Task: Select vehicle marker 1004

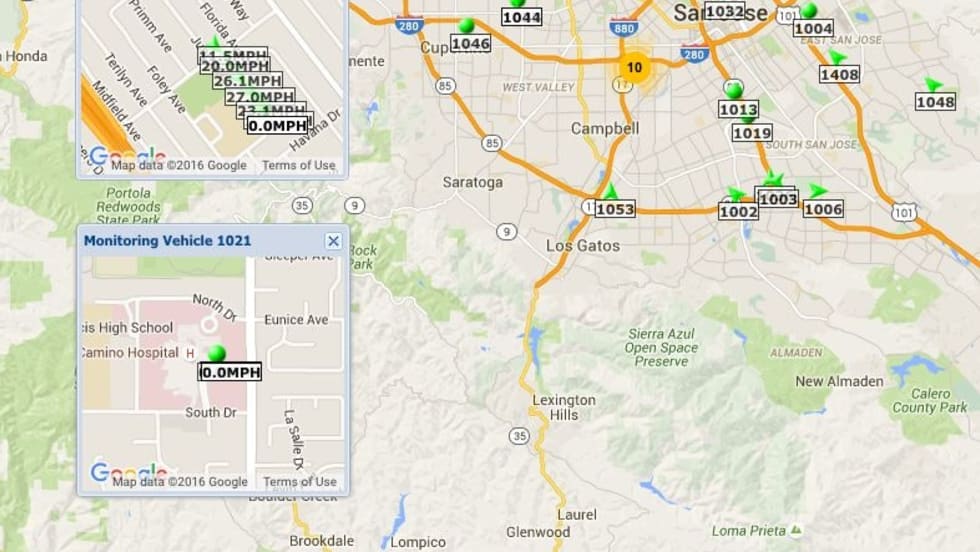Action: tap(812, 28)
